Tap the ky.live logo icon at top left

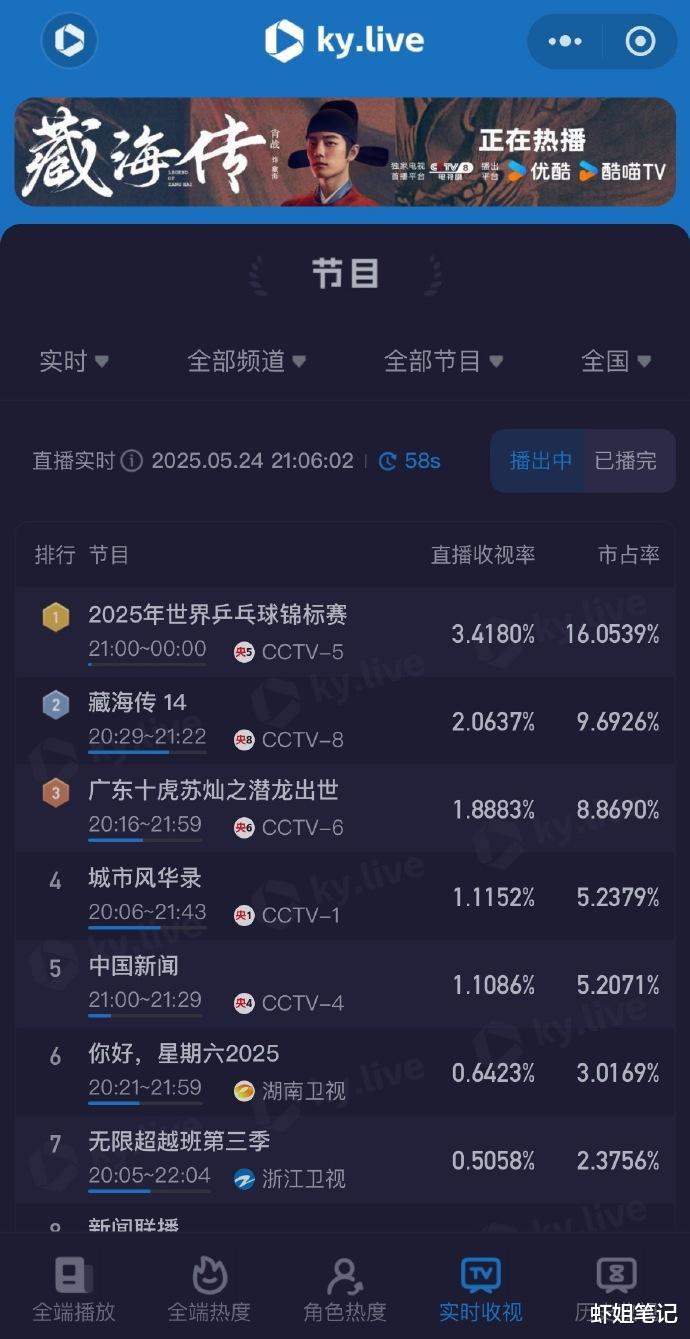[x=69, y=41]
